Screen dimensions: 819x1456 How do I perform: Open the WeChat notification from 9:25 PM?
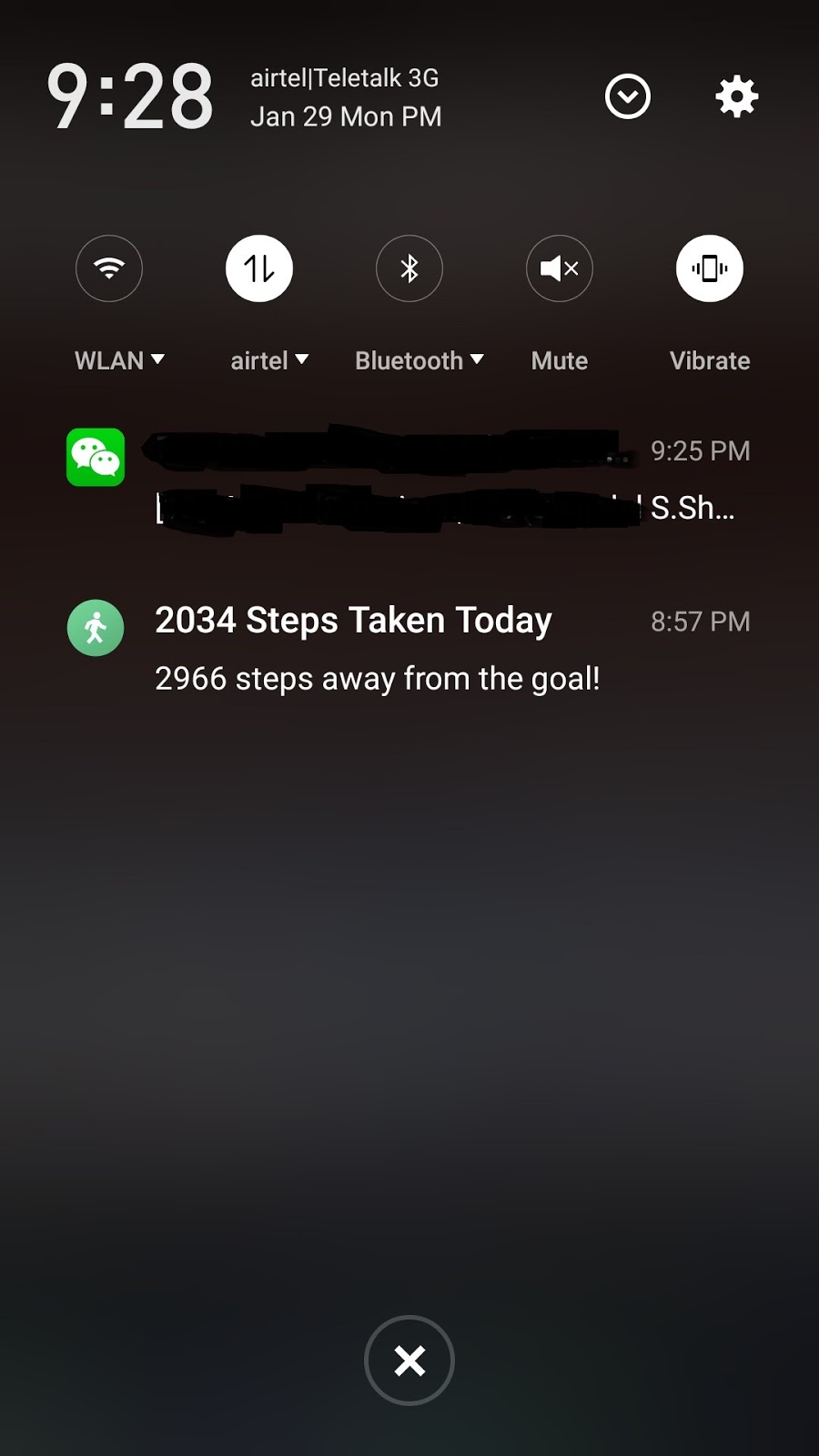(409, 479)
